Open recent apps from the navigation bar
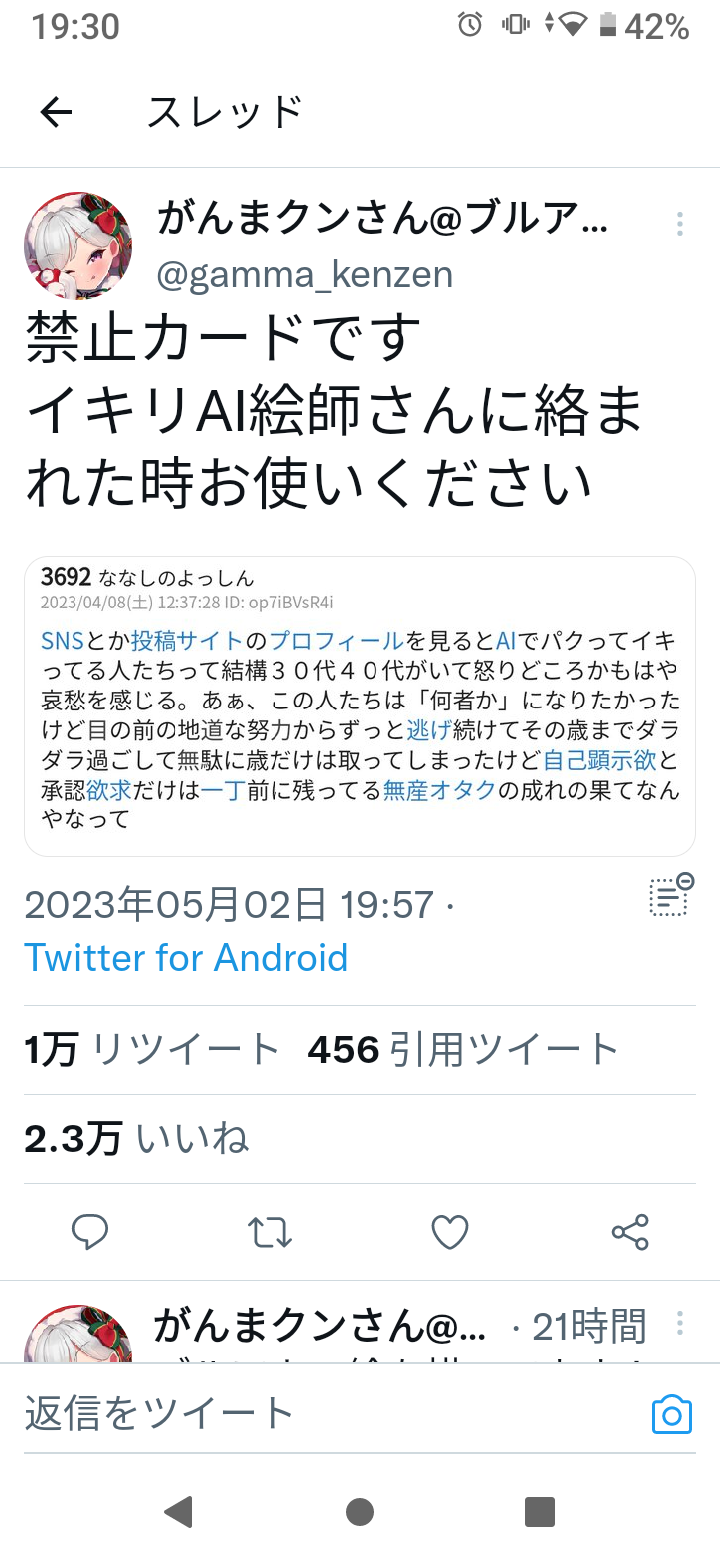This screenshot has height=1560, width=720. pos(539,1511)
